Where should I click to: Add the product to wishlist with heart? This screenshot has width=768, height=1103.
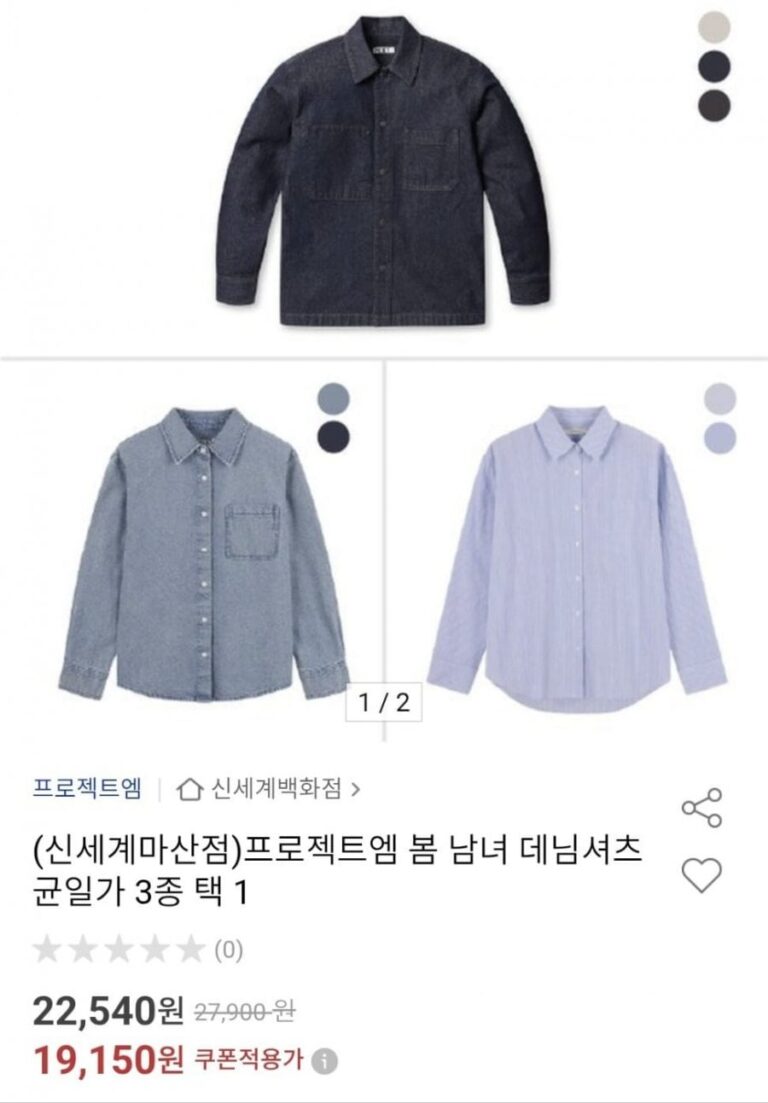pyautogui.click(x=701, y=875)
